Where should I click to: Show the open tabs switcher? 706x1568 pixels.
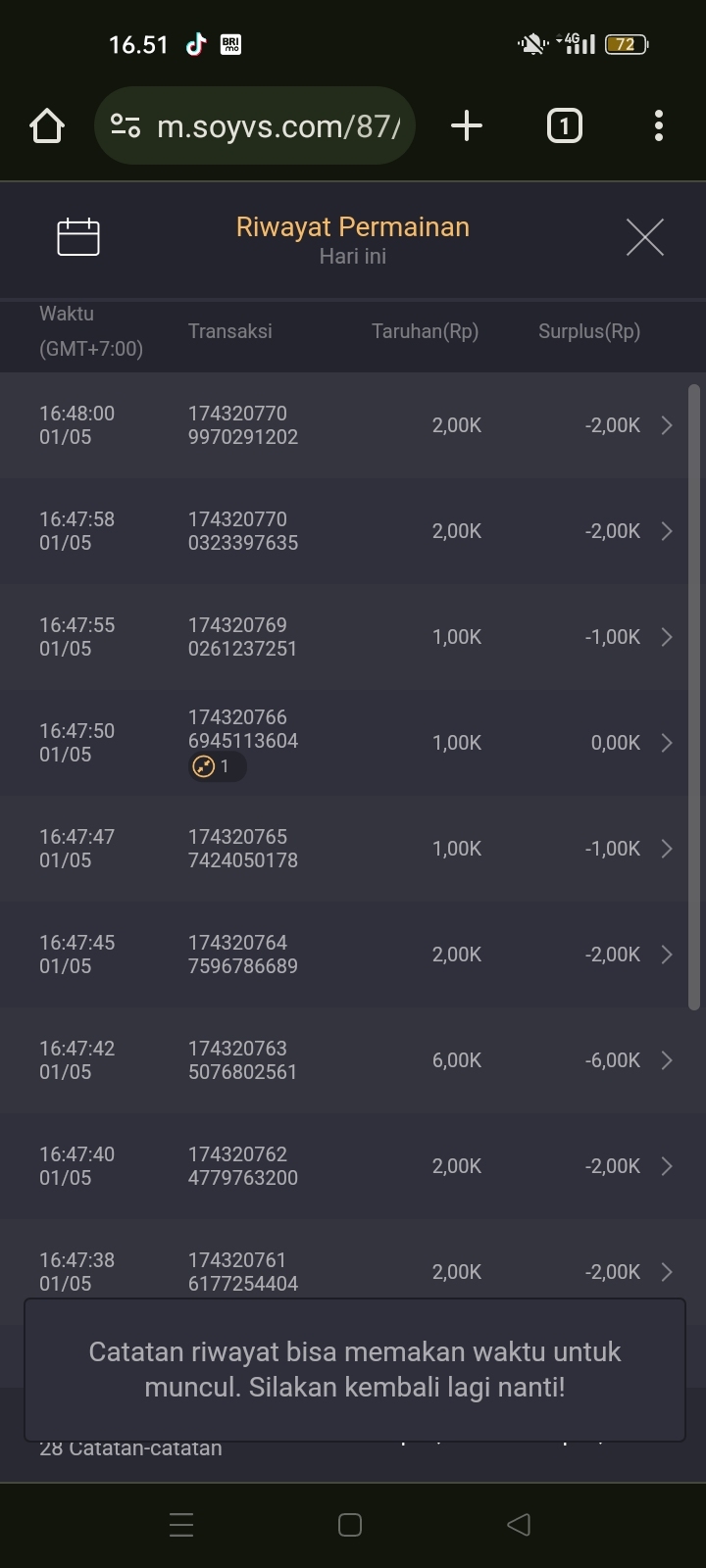click(x=564, y=126)
